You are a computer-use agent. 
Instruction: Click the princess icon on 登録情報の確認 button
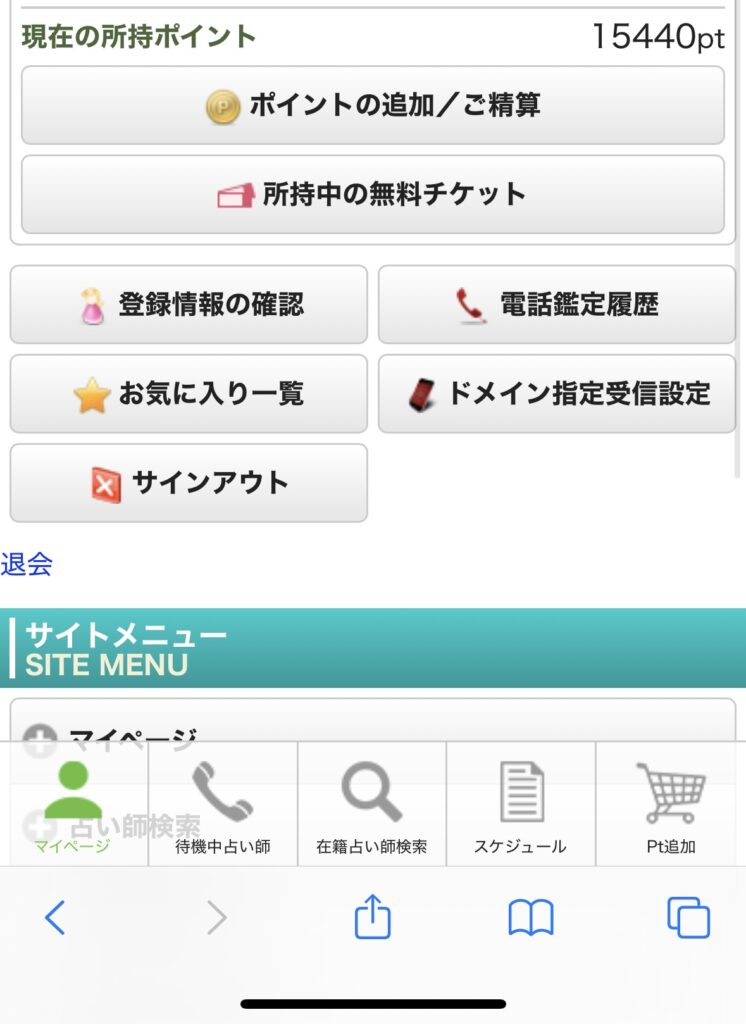[92, 305]
